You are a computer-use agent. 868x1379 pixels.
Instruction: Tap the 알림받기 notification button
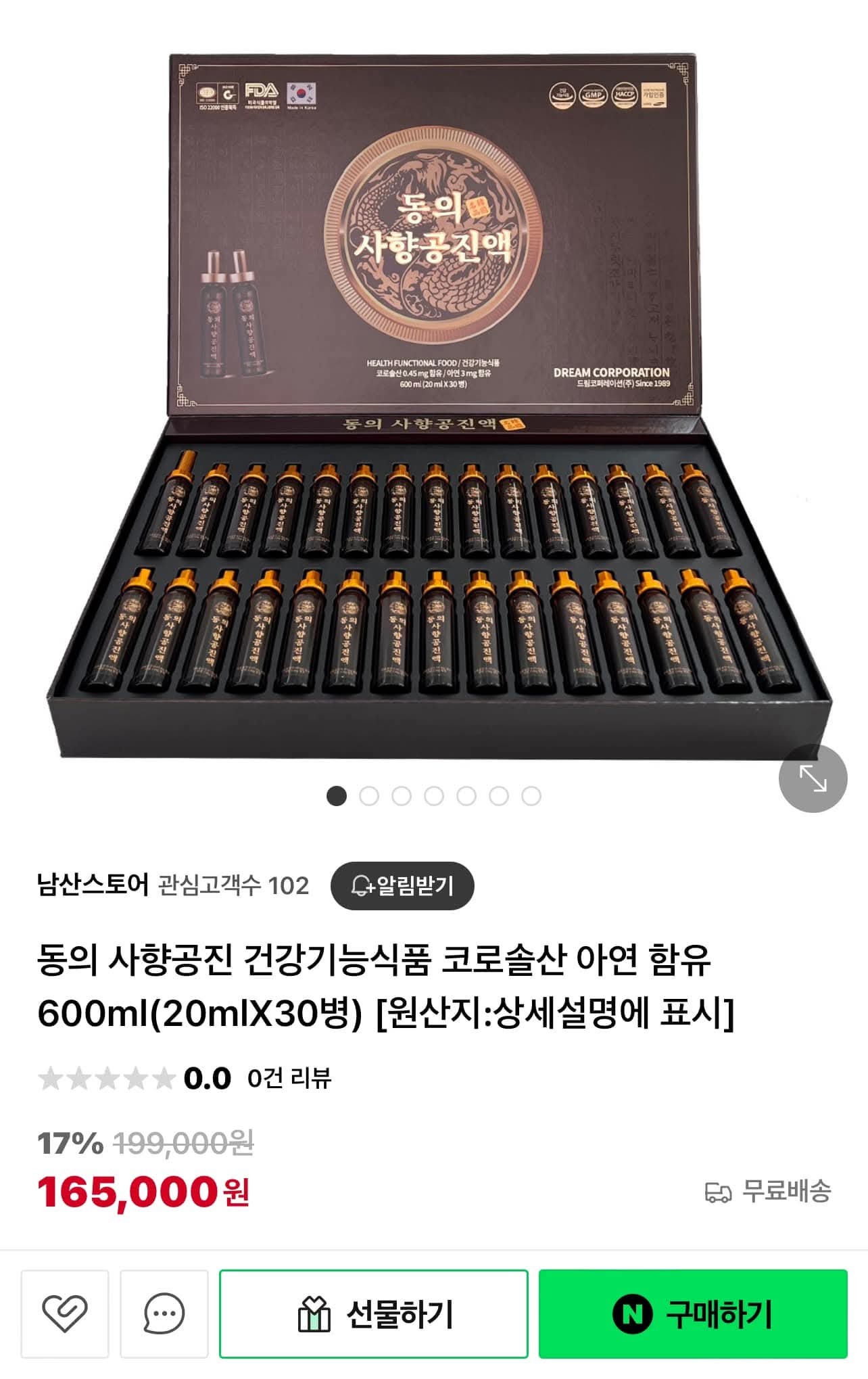pyautogui.click(x=402, y=885)
